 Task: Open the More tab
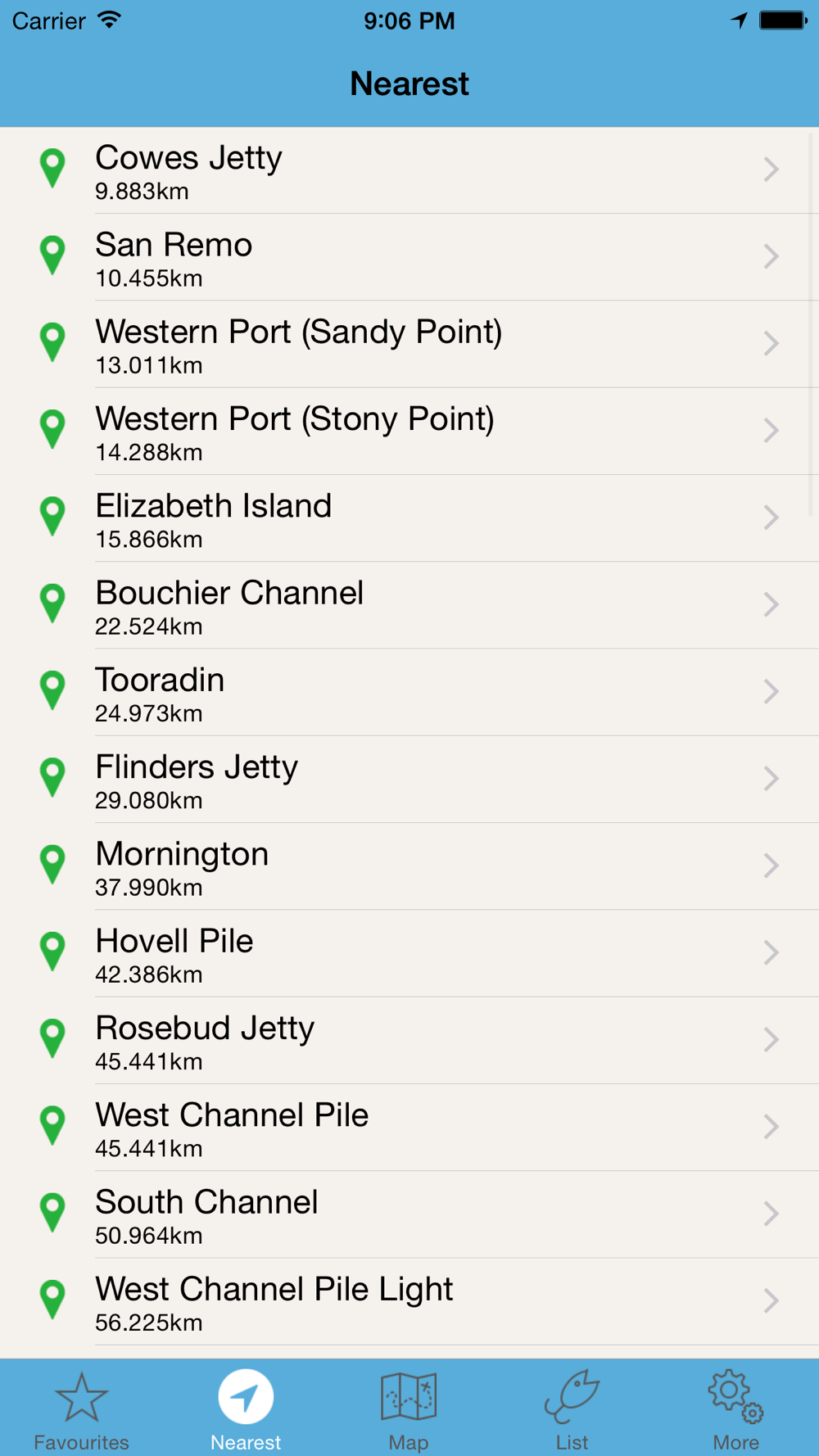(735, 1409)
